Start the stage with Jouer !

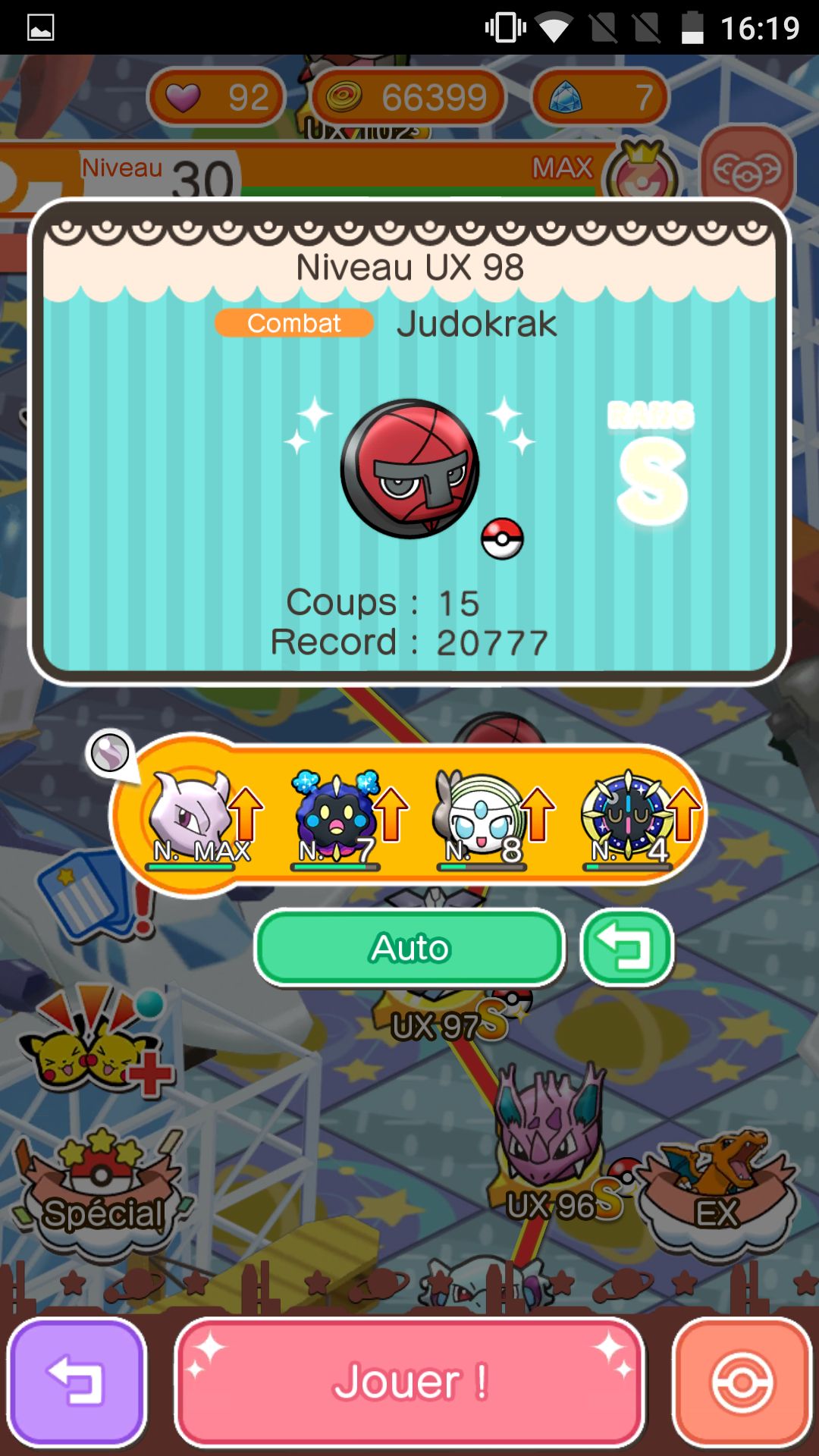pyautogui.click(x=409, y=1382)
